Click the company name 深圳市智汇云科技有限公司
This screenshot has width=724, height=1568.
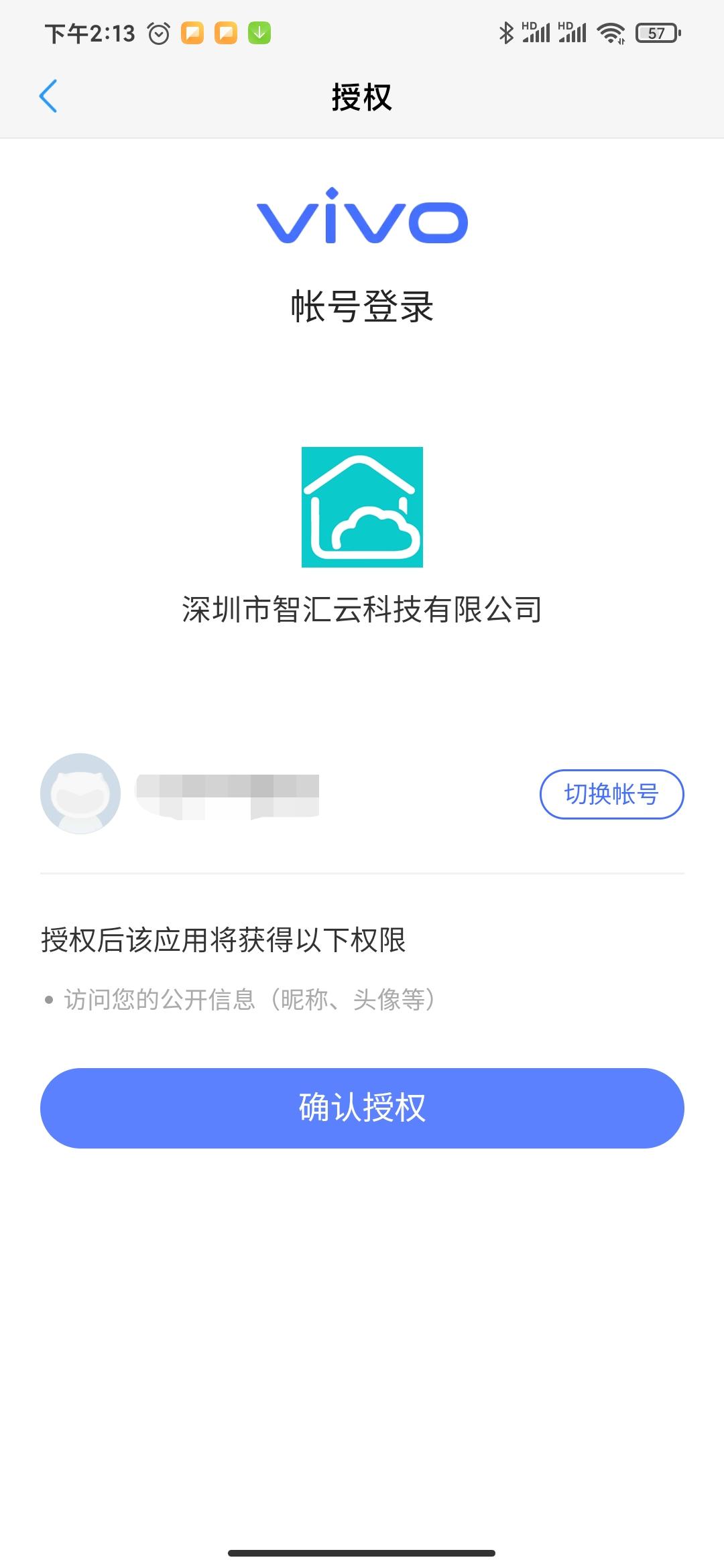(x=362, y=608)
